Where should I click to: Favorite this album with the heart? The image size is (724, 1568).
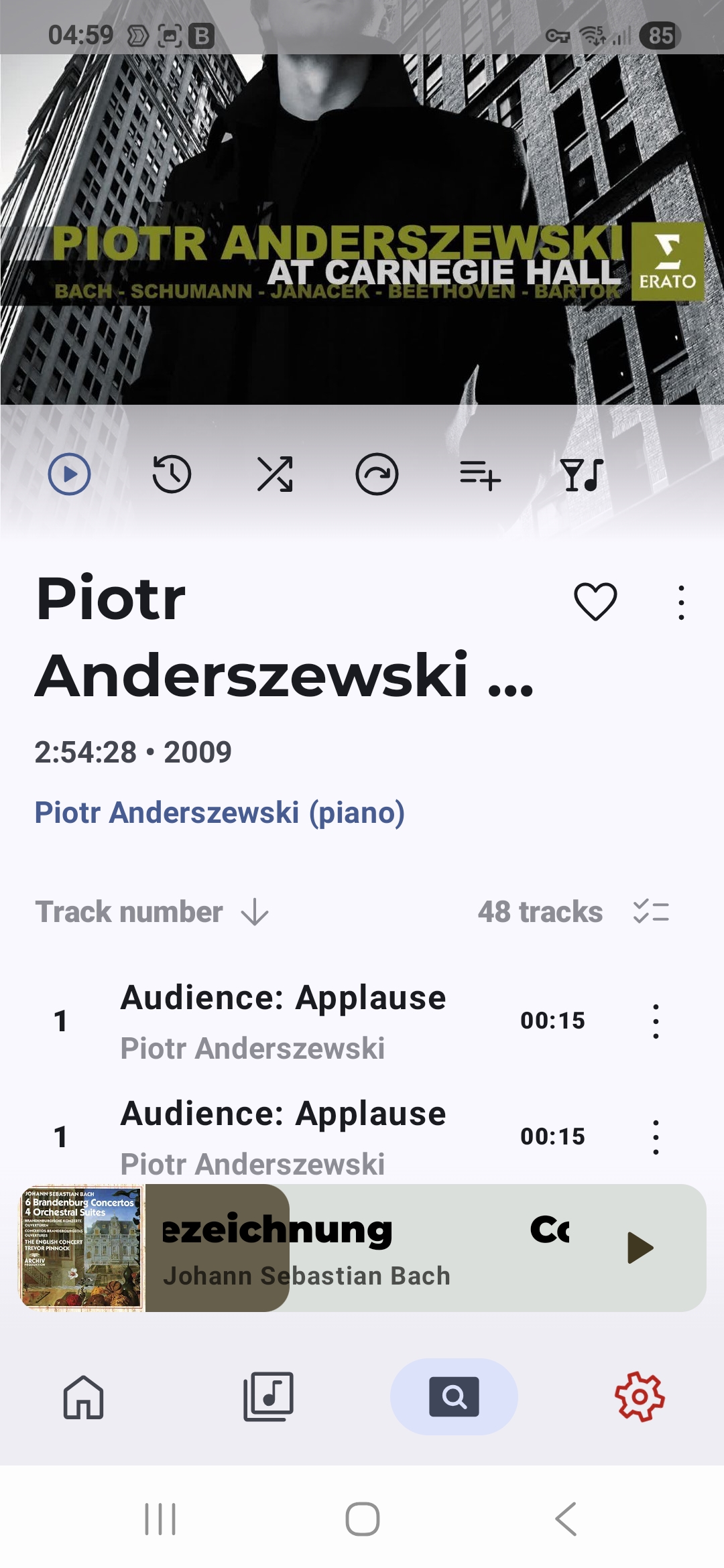tap(595, 601)
